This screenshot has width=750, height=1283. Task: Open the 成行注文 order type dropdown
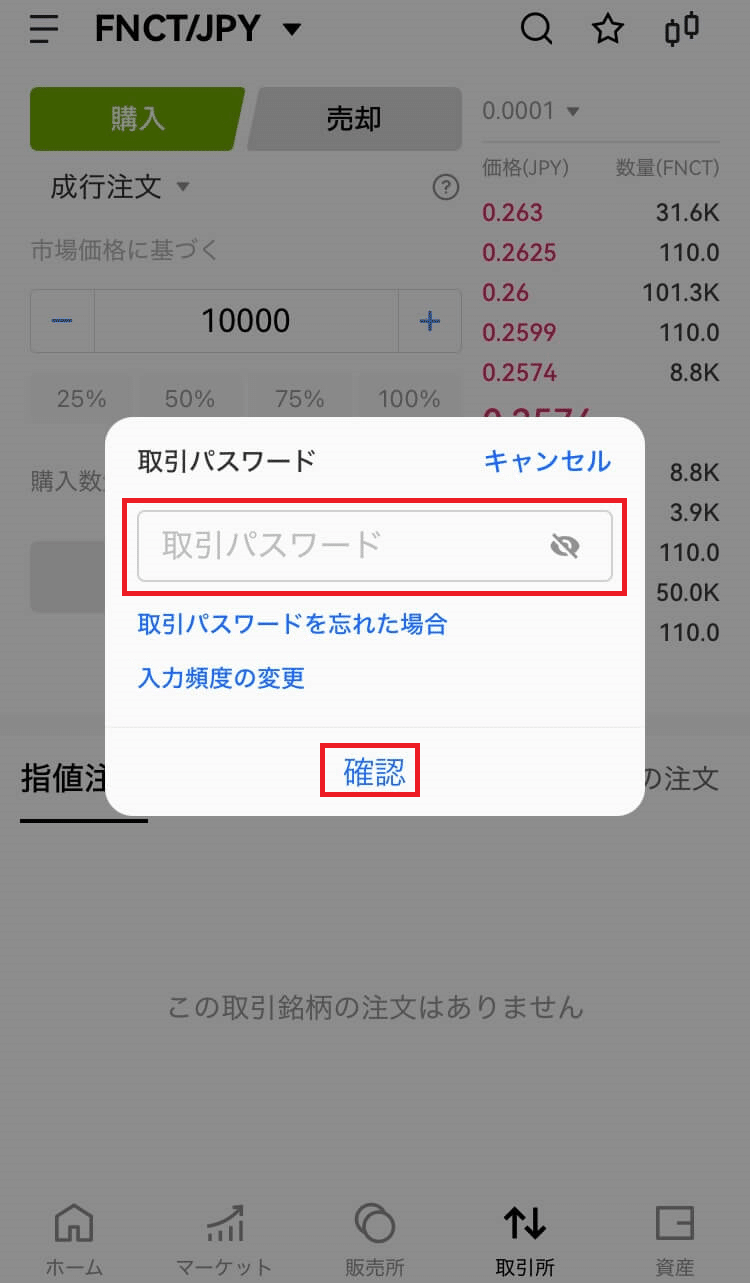click(120, 187)
